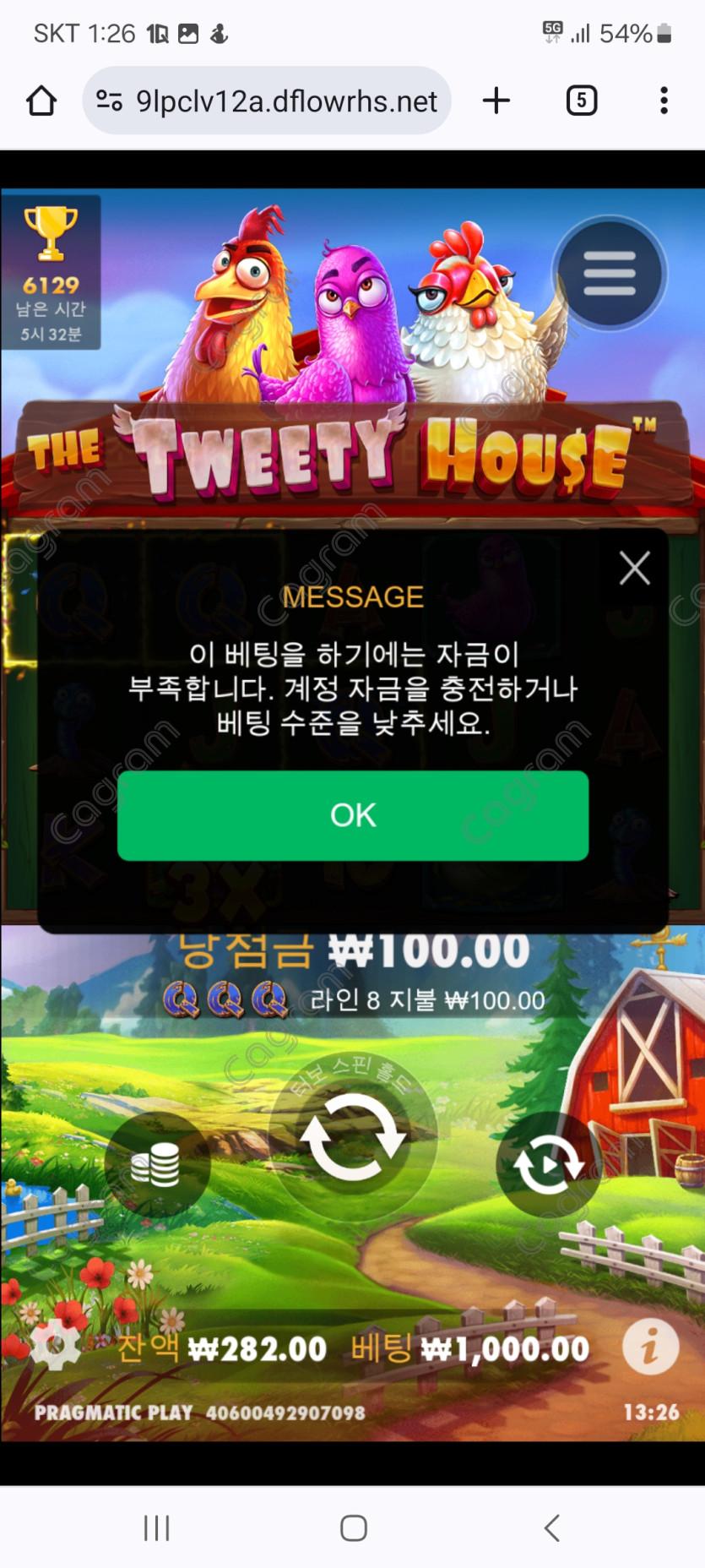Open the browser home page
705x1568 pixels.
tap(41, 101)
